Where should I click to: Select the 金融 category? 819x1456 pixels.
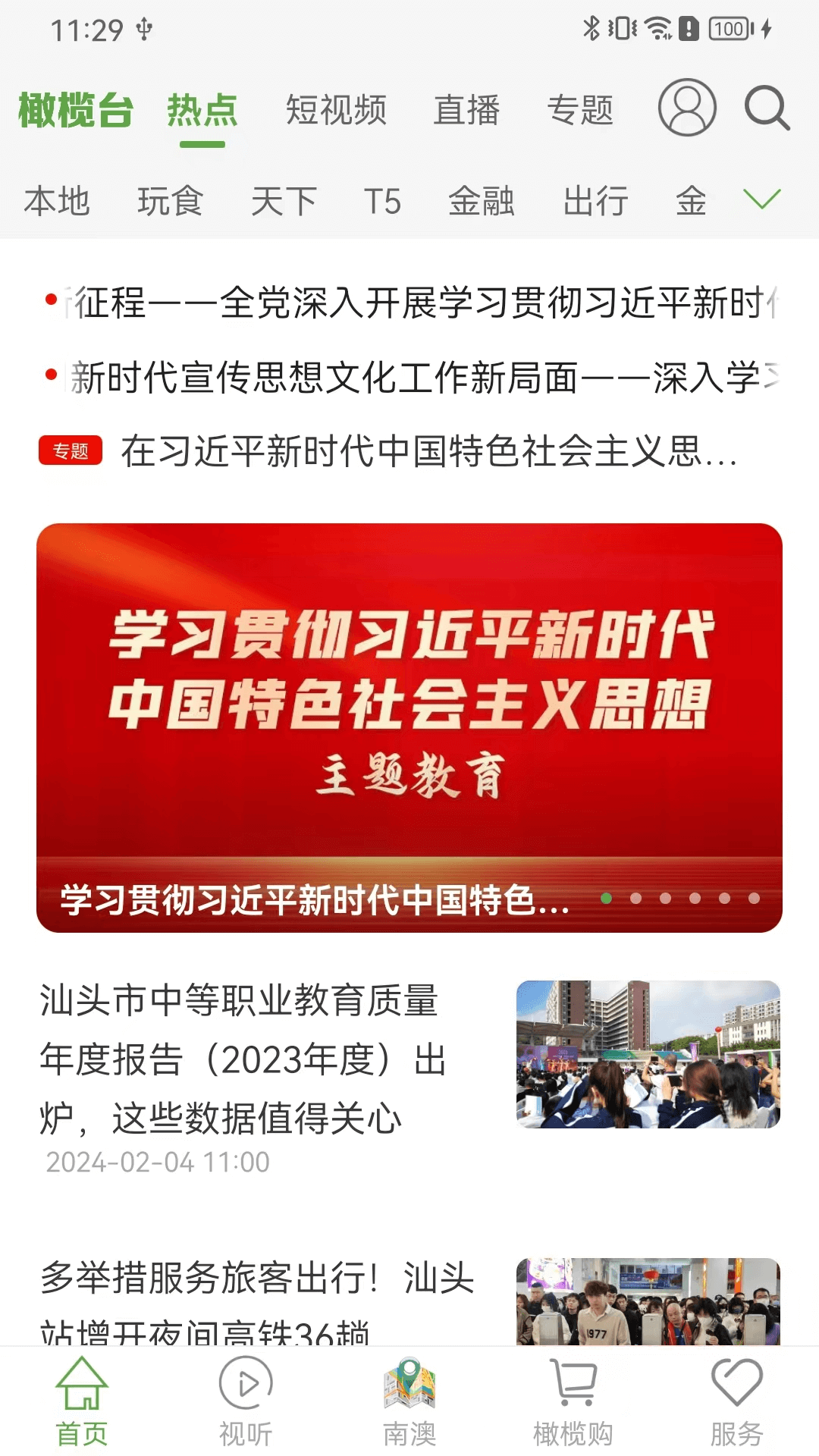[x=482, y=202]
